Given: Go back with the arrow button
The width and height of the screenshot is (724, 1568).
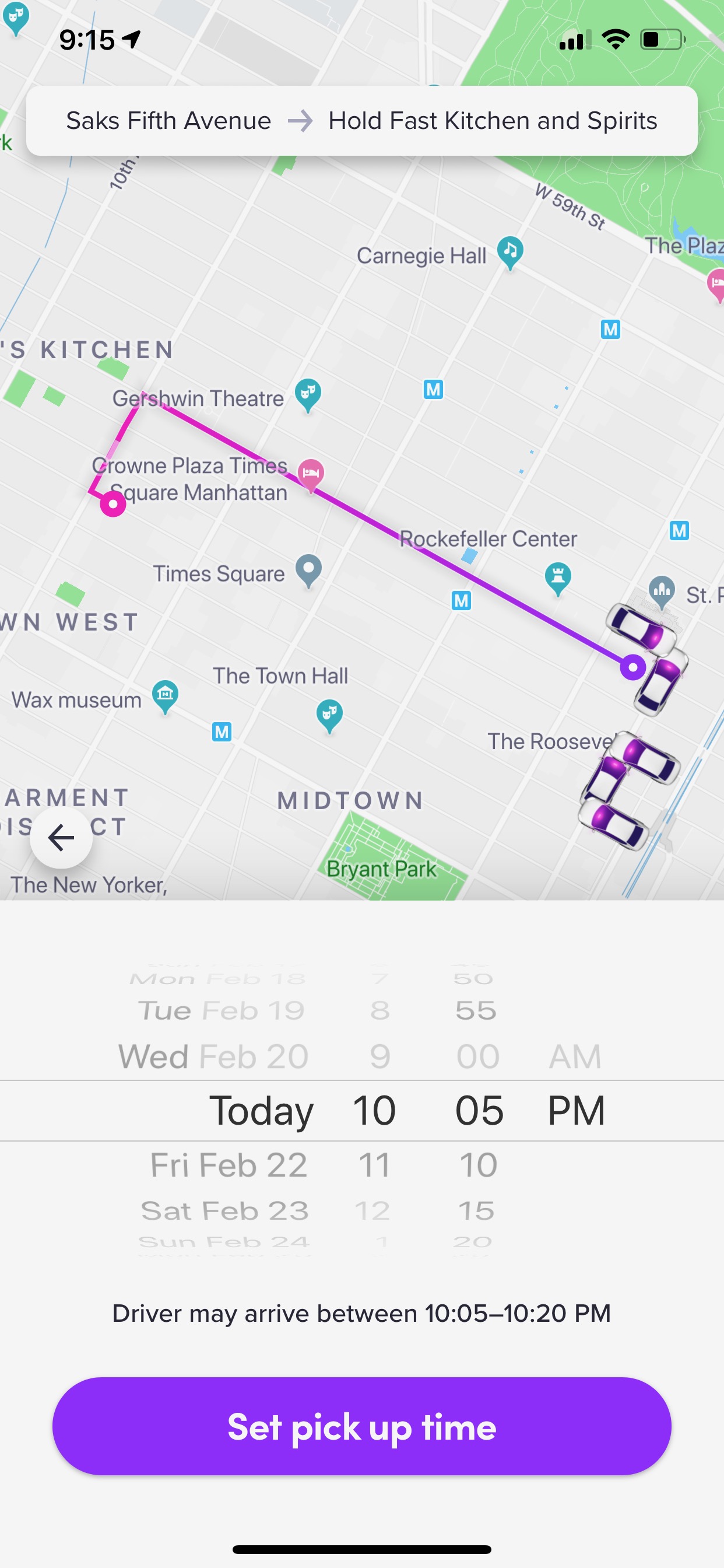Looking at the screenshot, I should [x=61, y=838].
